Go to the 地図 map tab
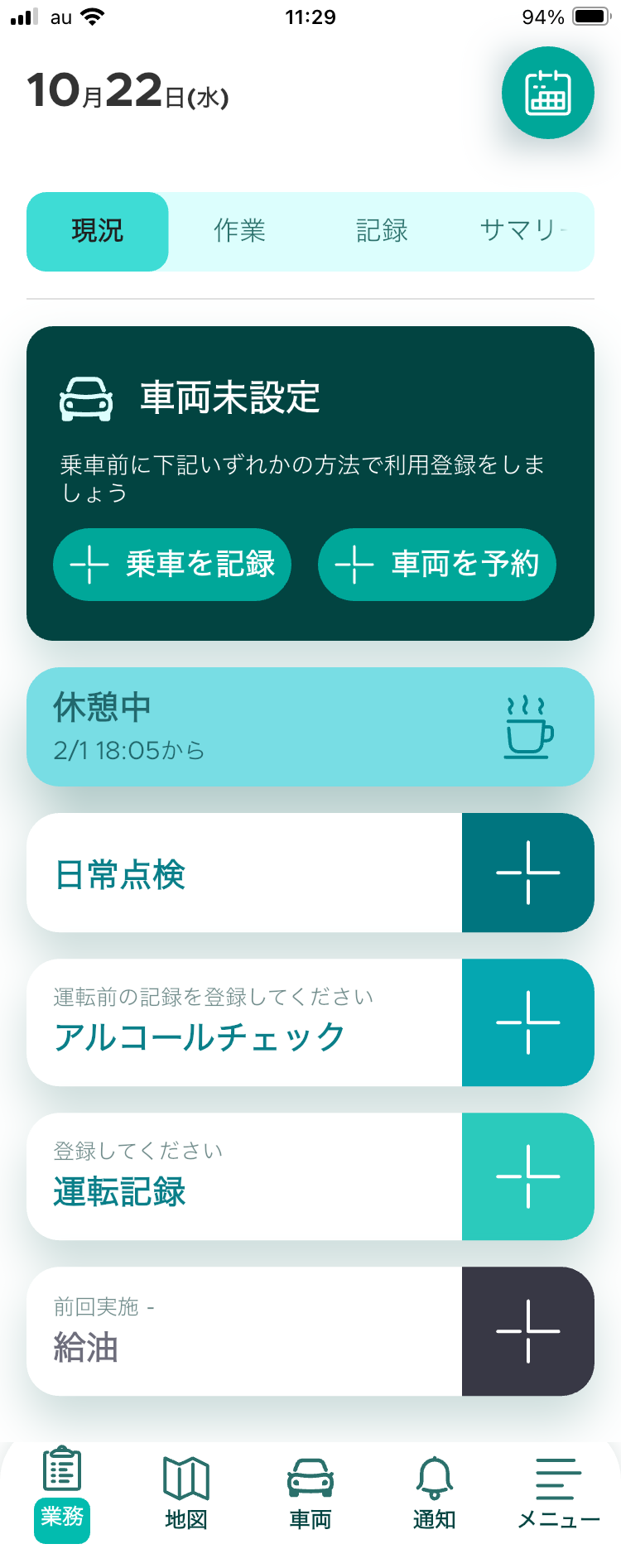Image resolution: width=621 pixels, height=1568 pixels. point(186,1492)
